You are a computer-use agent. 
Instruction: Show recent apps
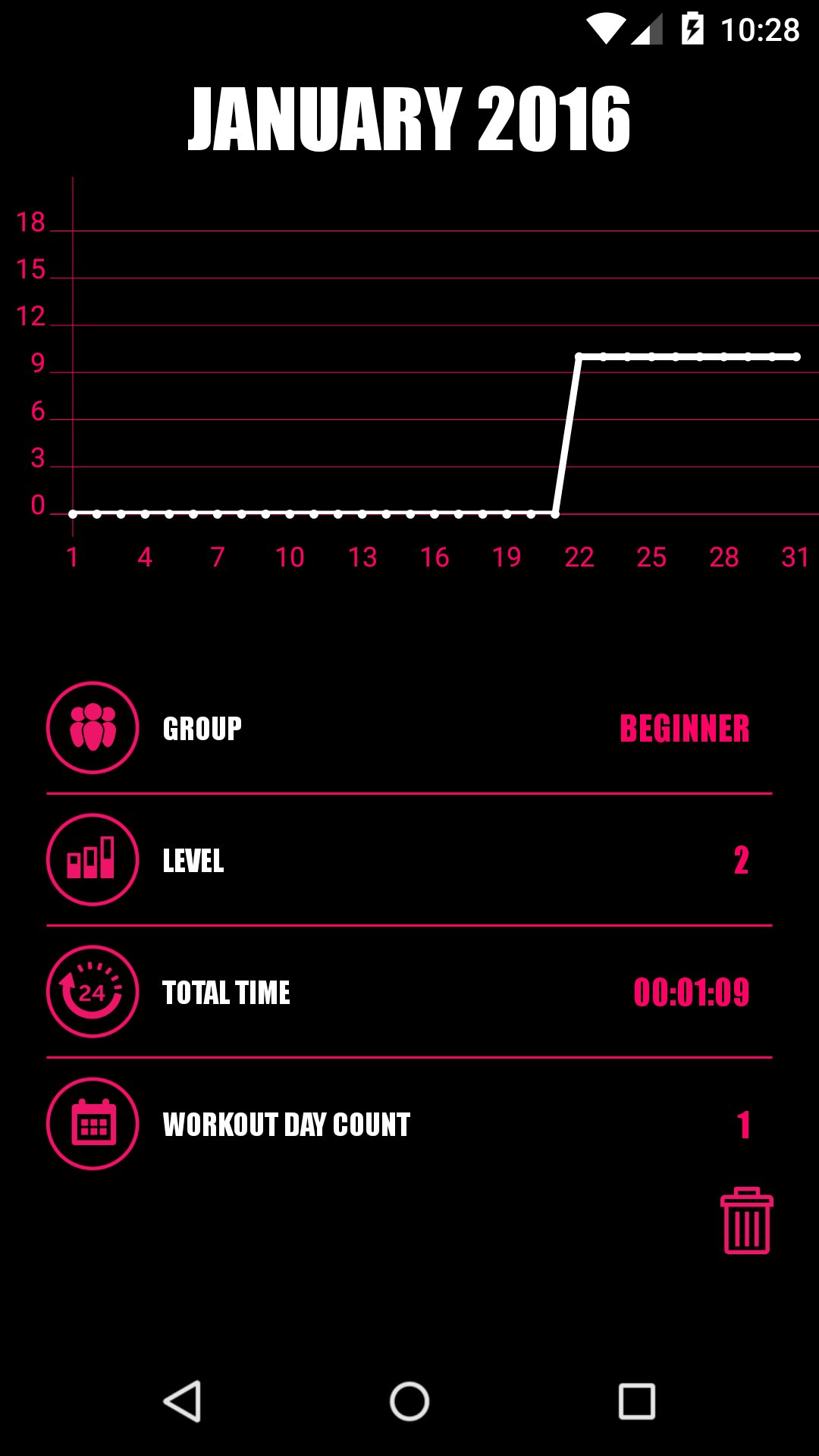[636, 1401]
